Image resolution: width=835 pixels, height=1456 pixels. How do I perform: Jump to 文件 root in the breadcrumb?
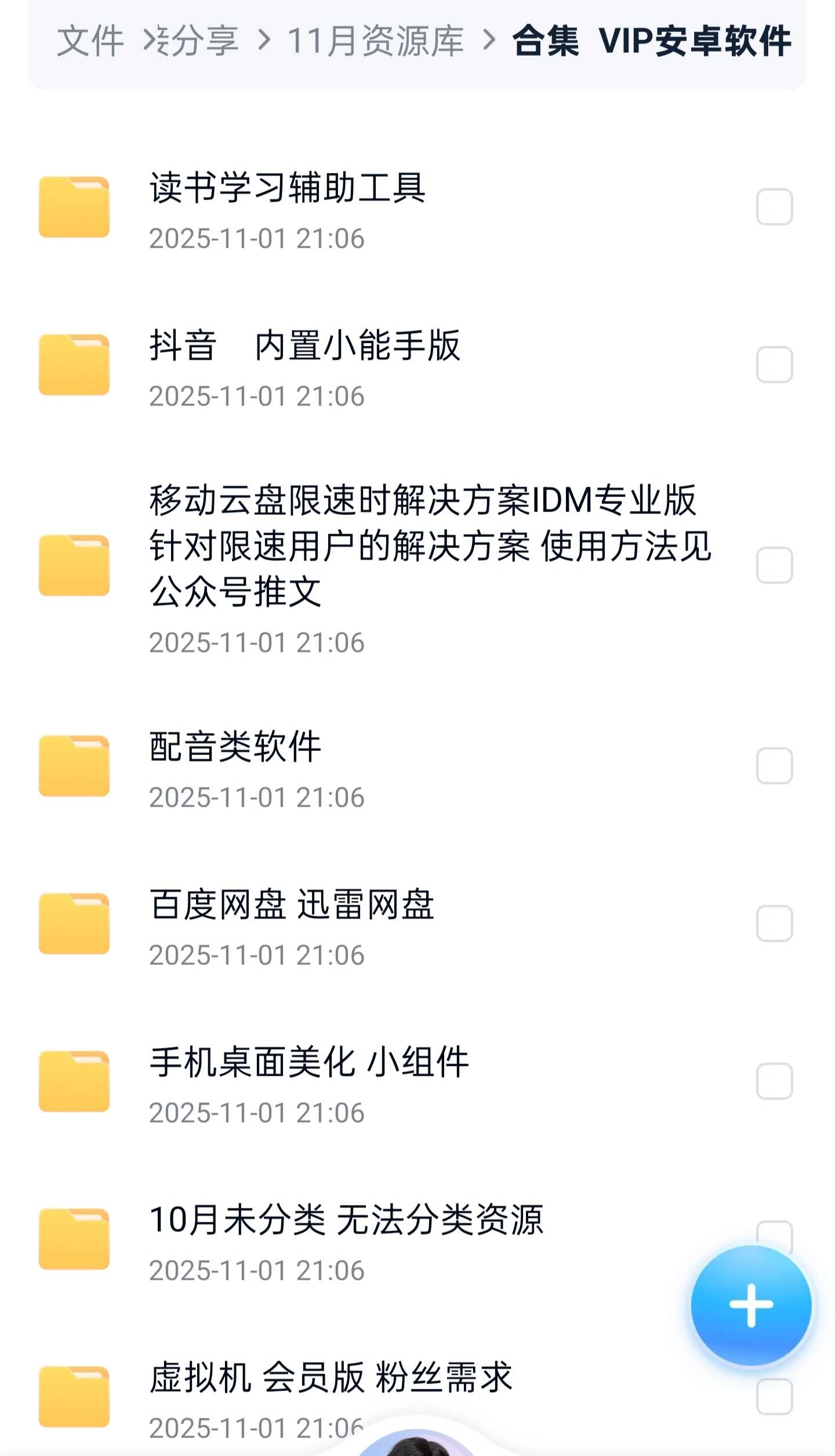pyautogui.click(x=90, y=41)
